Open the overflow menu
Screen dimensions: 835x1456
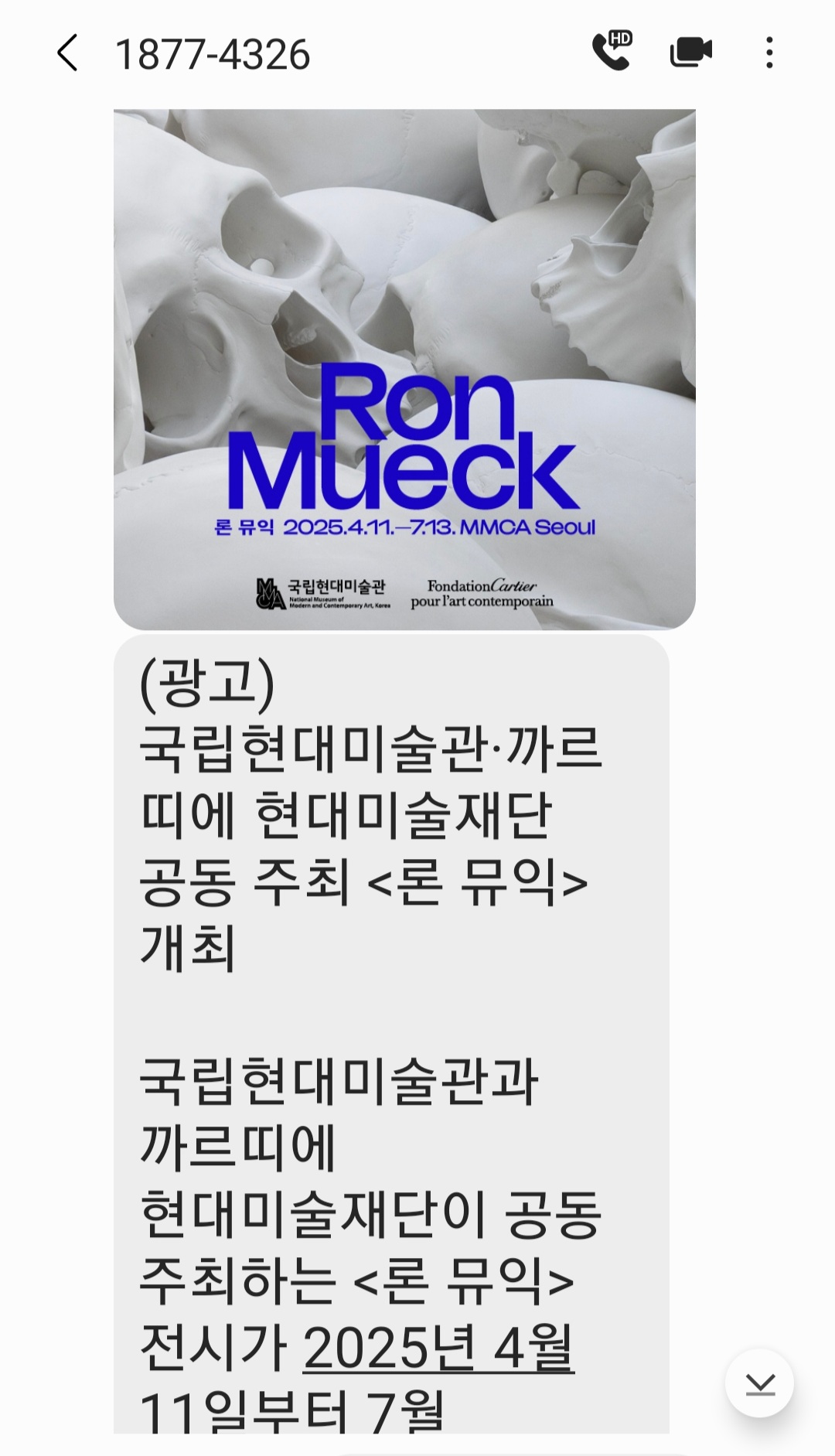[x=769, y=53]
